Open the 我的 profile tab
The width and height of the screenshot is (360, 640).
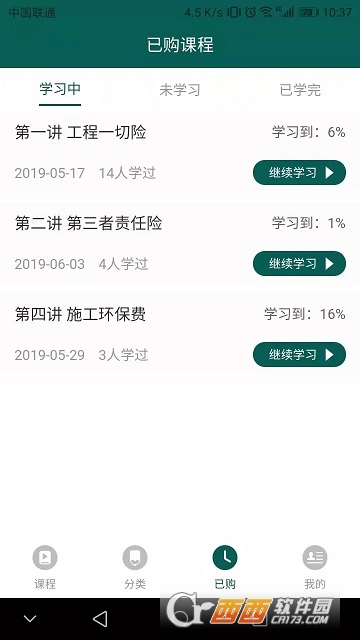(315, 567)
